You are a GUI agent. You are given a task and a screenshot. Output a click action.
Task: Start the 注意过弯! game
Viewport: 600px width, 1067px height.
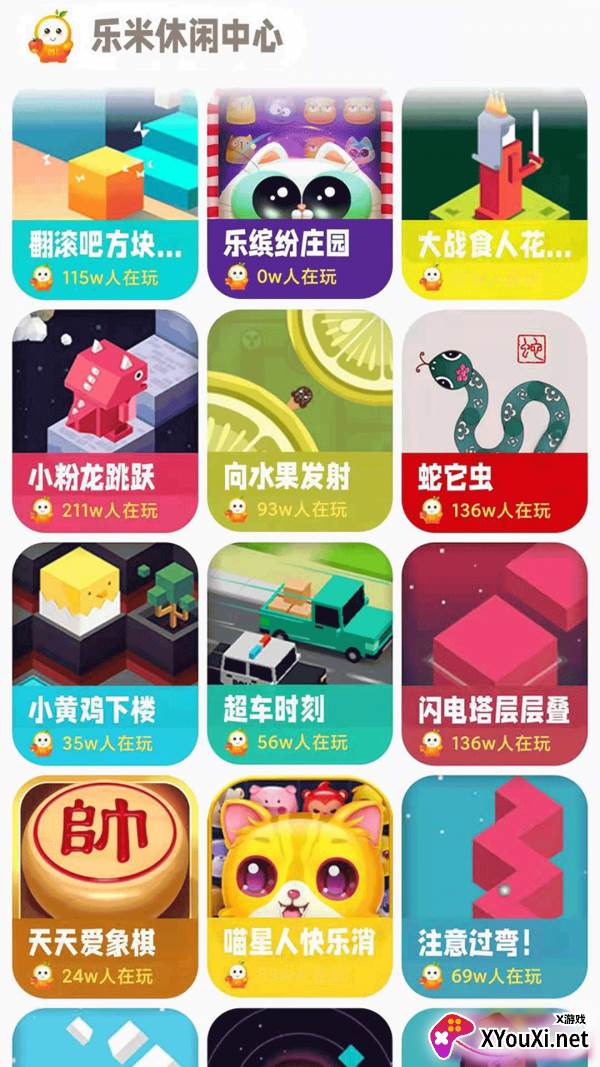click(x=494, y=885)
